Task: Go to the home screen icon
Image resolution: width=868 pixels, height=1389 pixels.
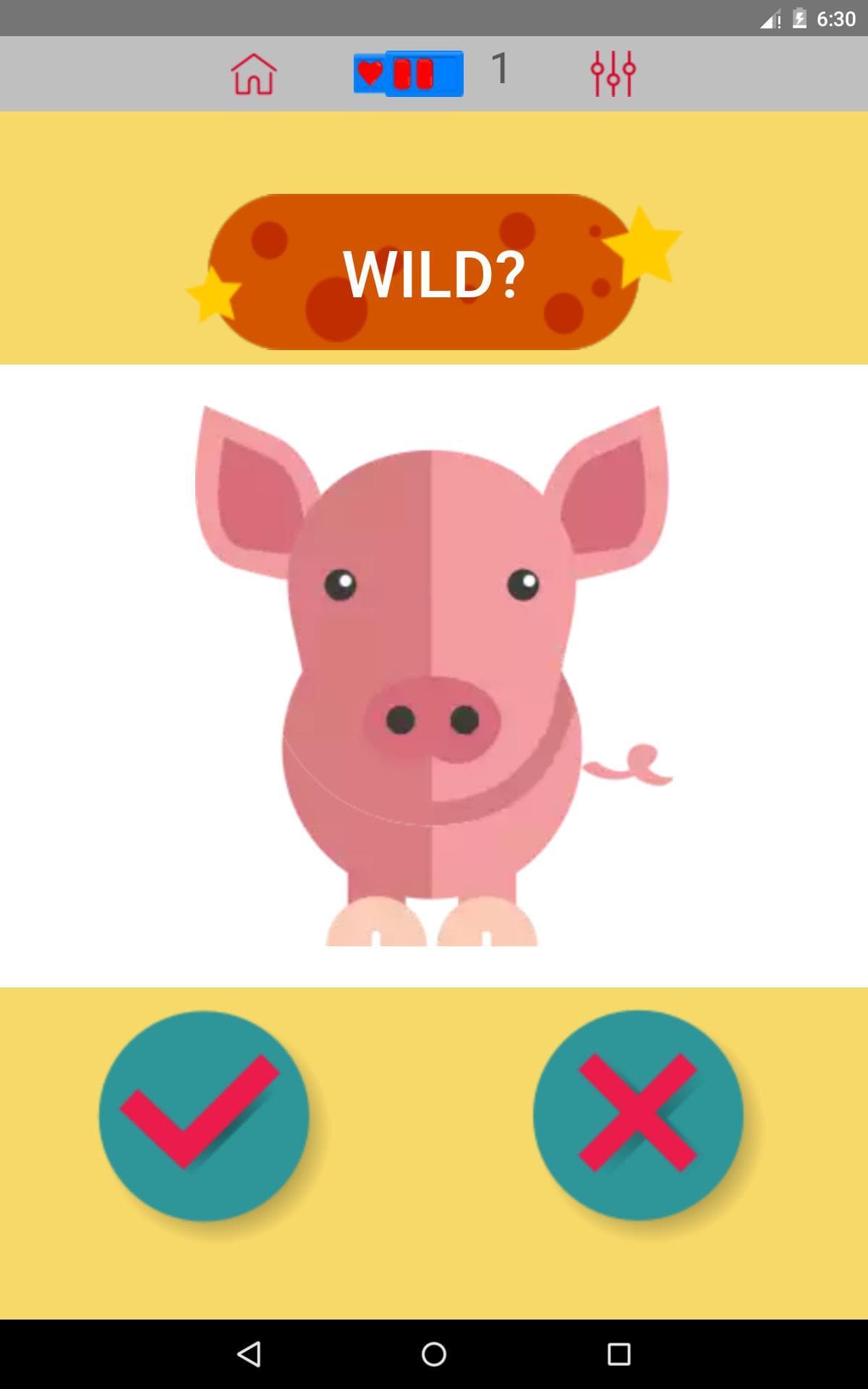Action: coord(254,74)
